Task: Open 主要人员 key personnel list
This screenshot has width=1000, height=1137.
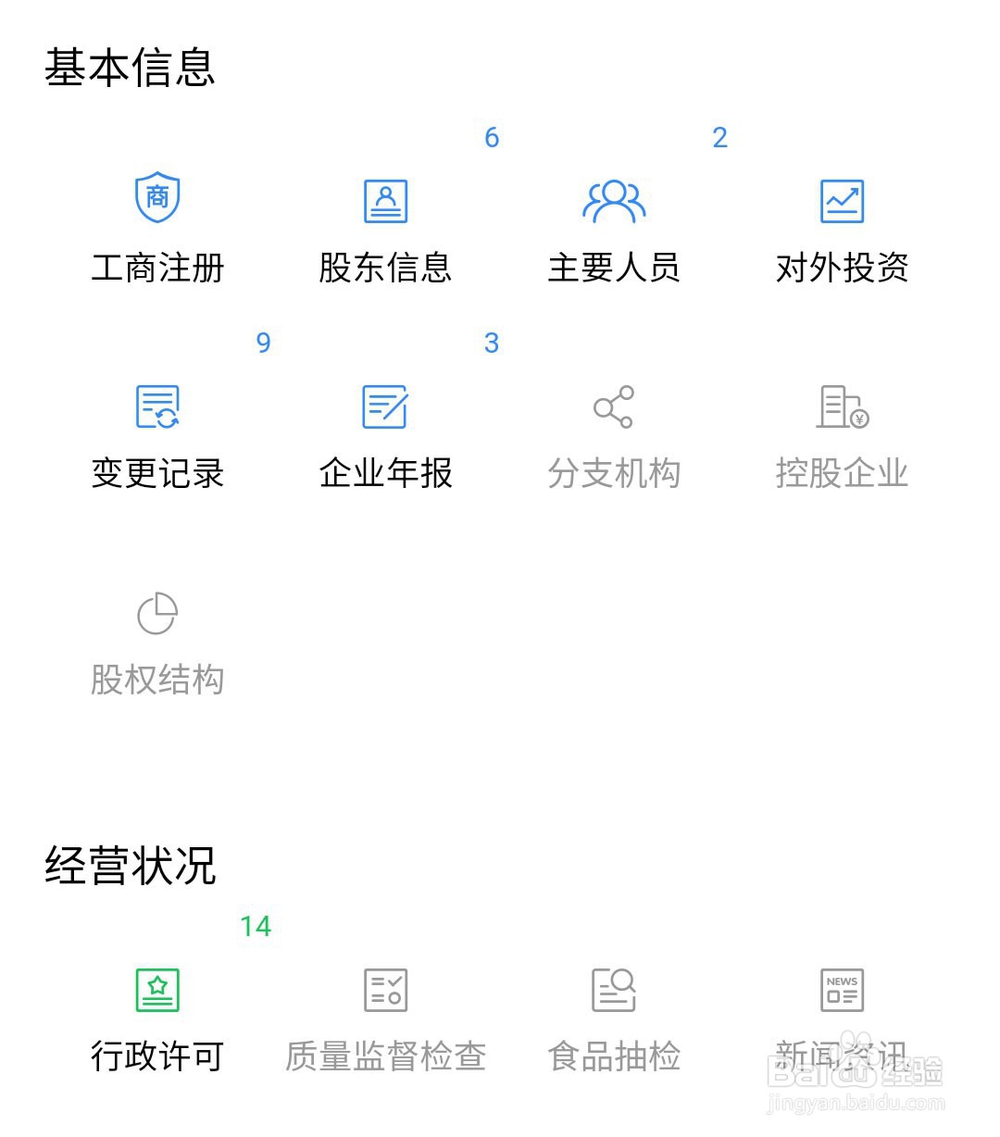Action: pos(614,228)
